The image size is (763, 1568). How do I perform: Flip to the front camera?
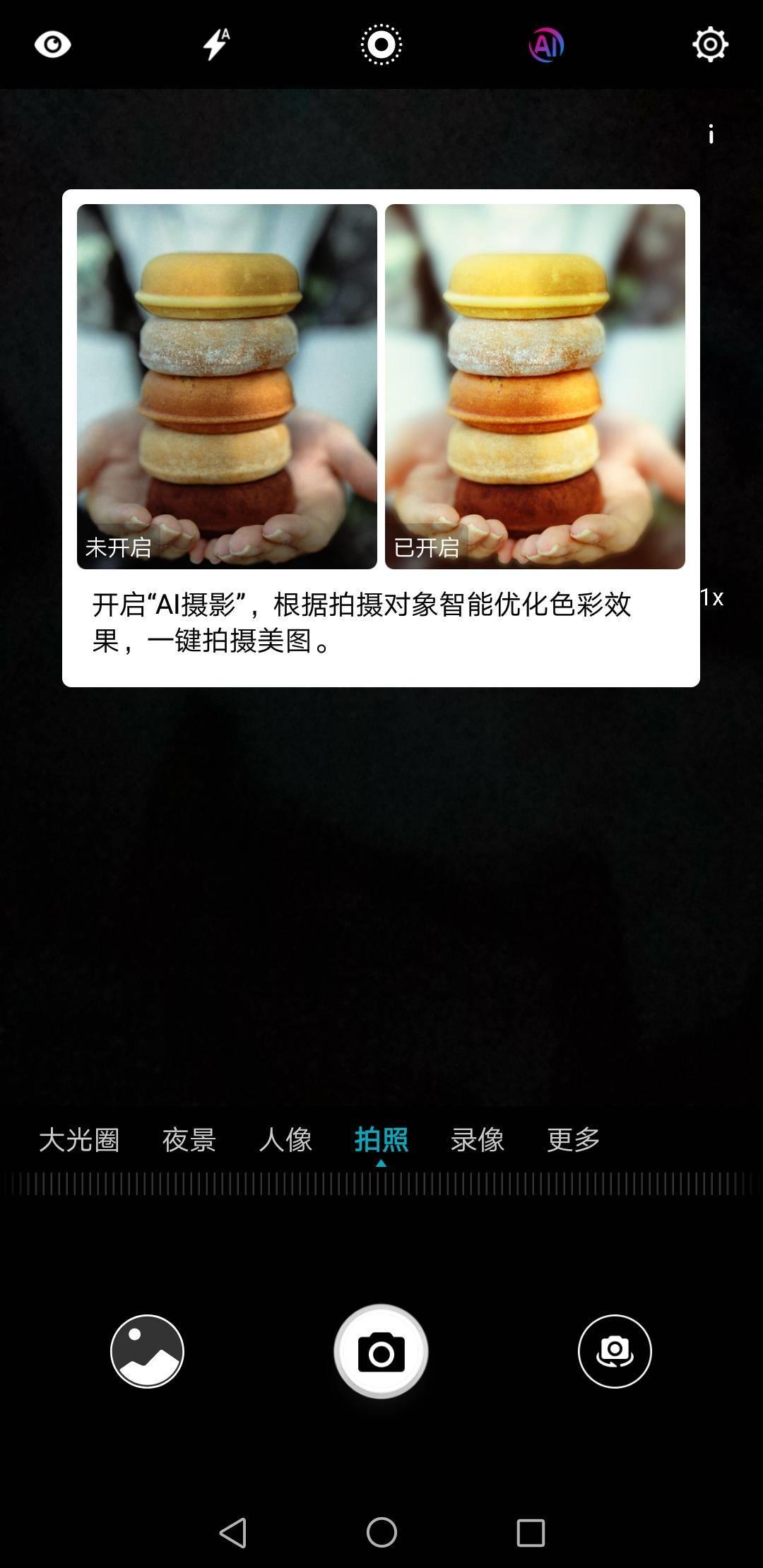point(615,1351)
